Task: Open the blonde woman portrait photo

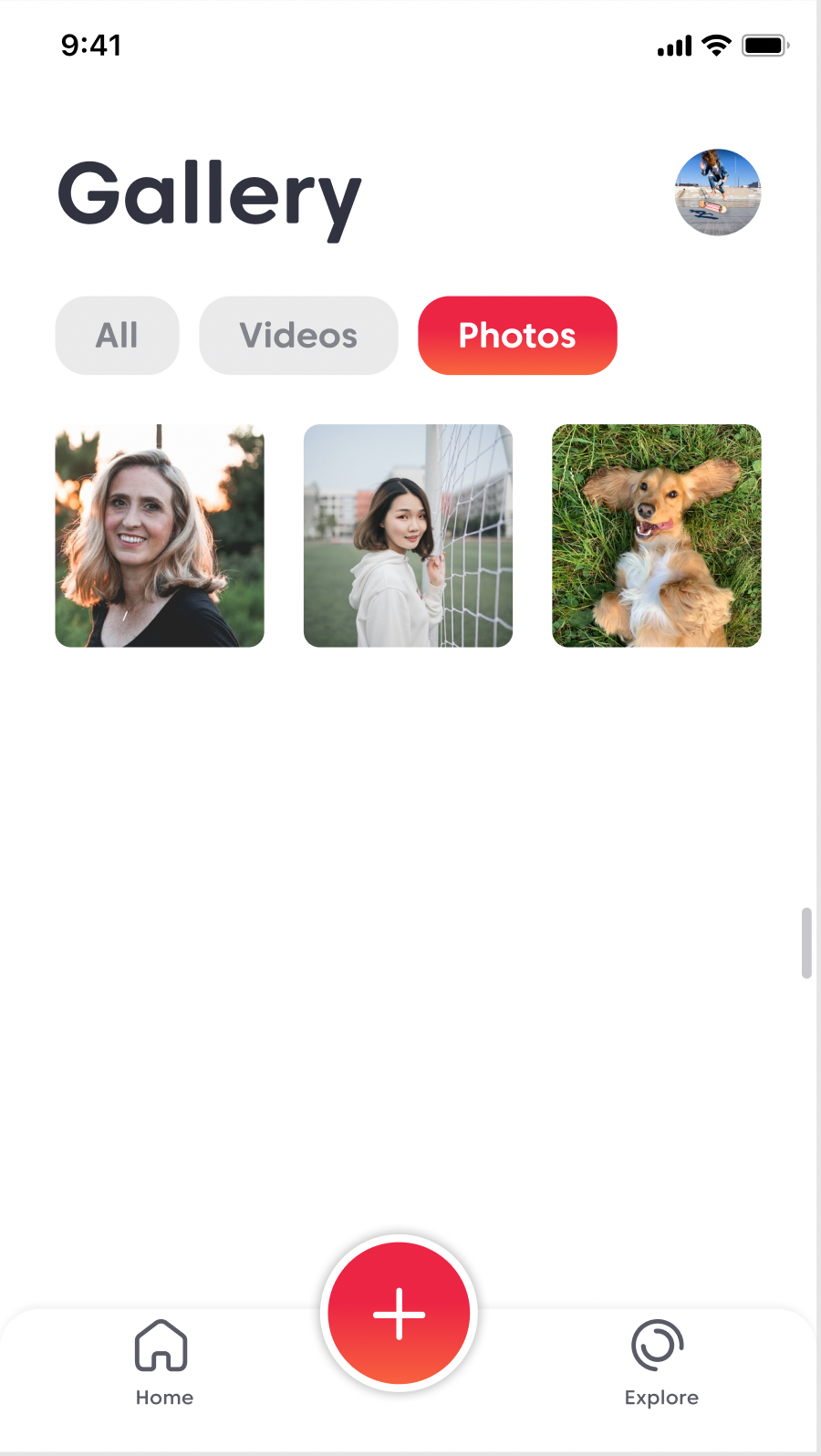Action: [x=160, y=536]
